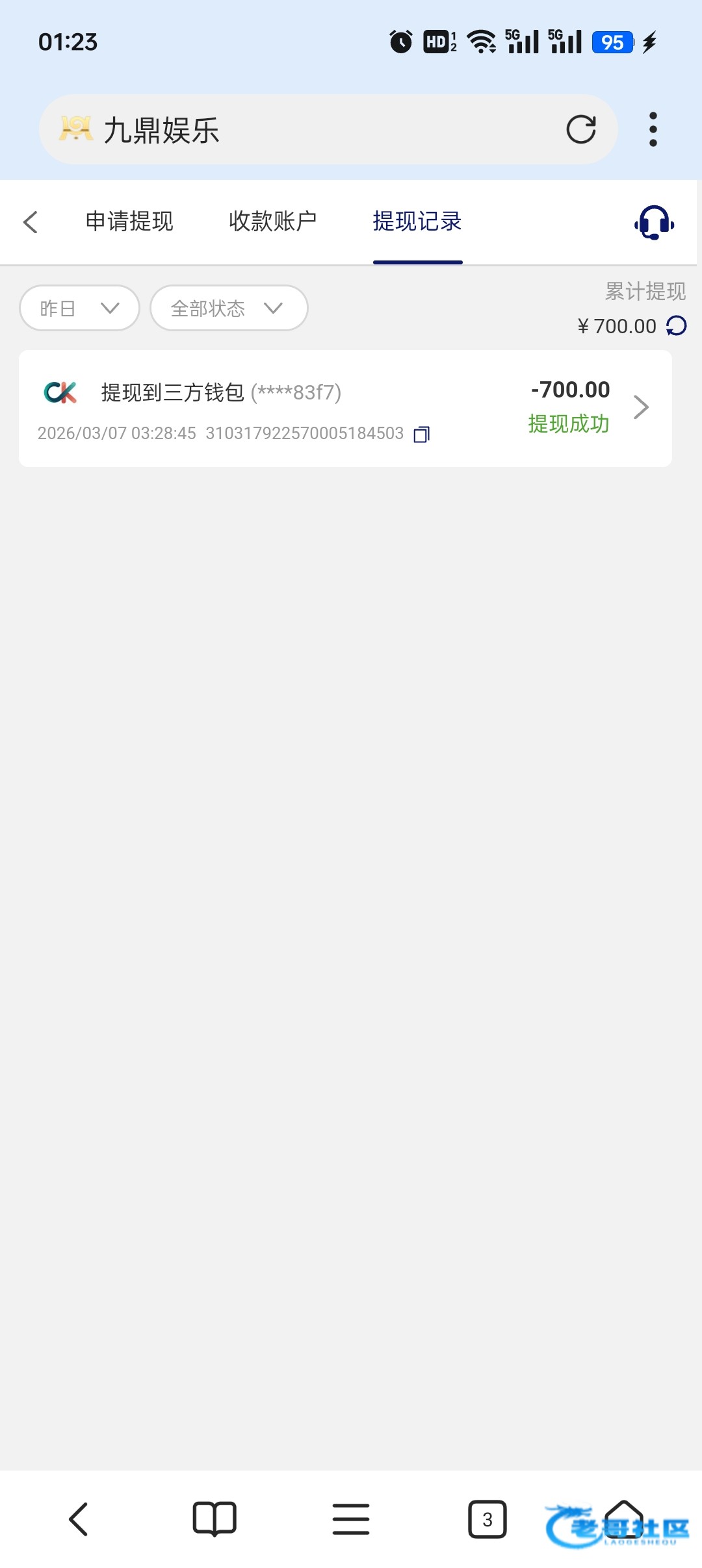Expand the 昨日 date filter dropdown

[x=79, y=308]
